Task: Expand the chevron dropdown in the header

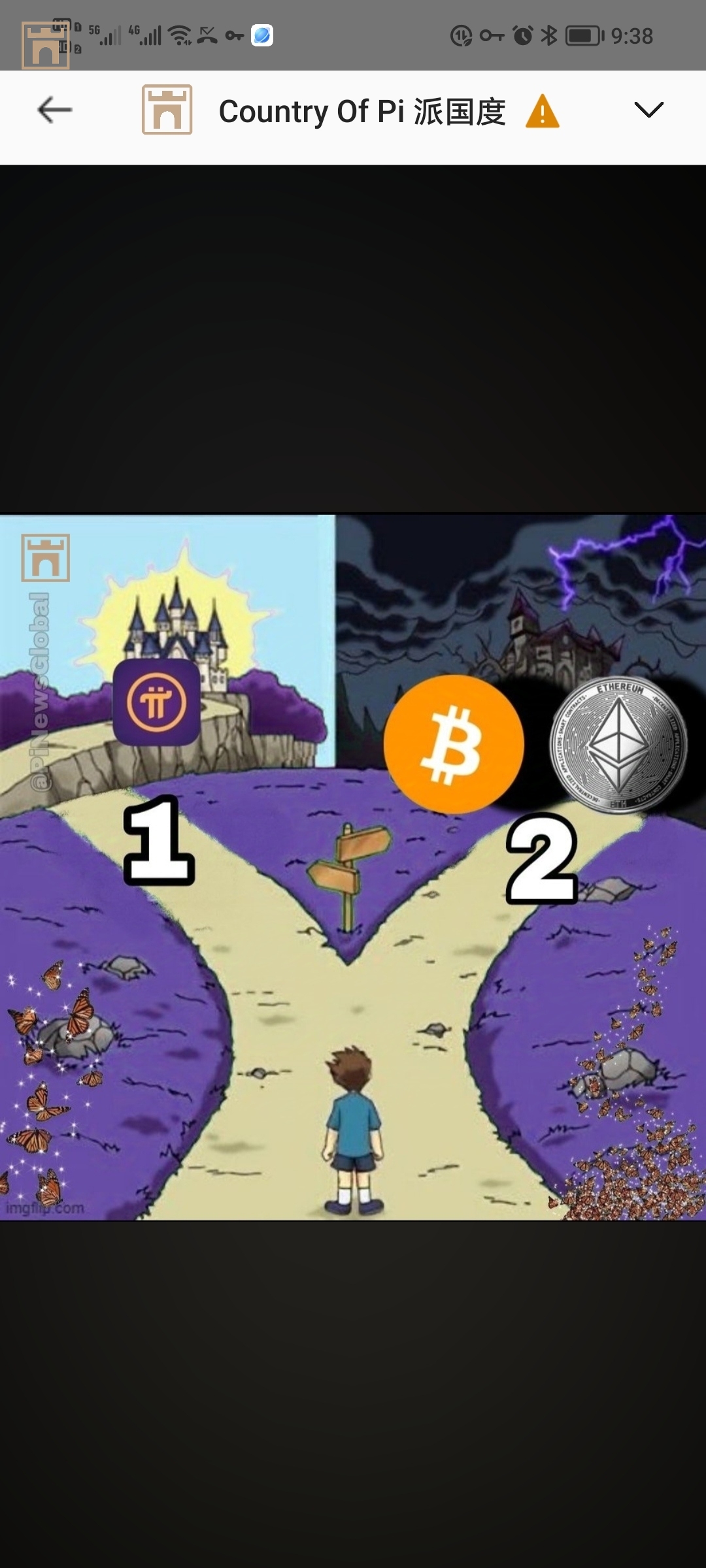Action: click(x=648, y=110)
